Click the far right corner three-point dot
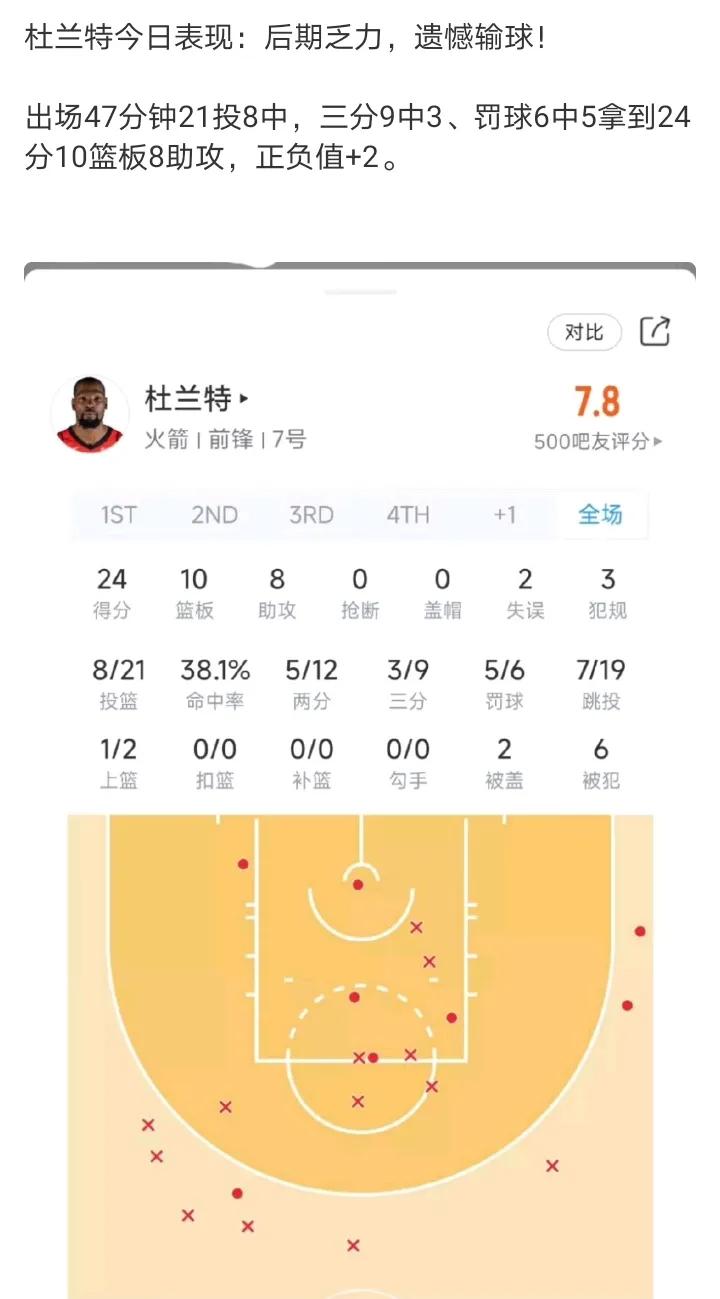720x1299 pixels. [x=638, y=930]
